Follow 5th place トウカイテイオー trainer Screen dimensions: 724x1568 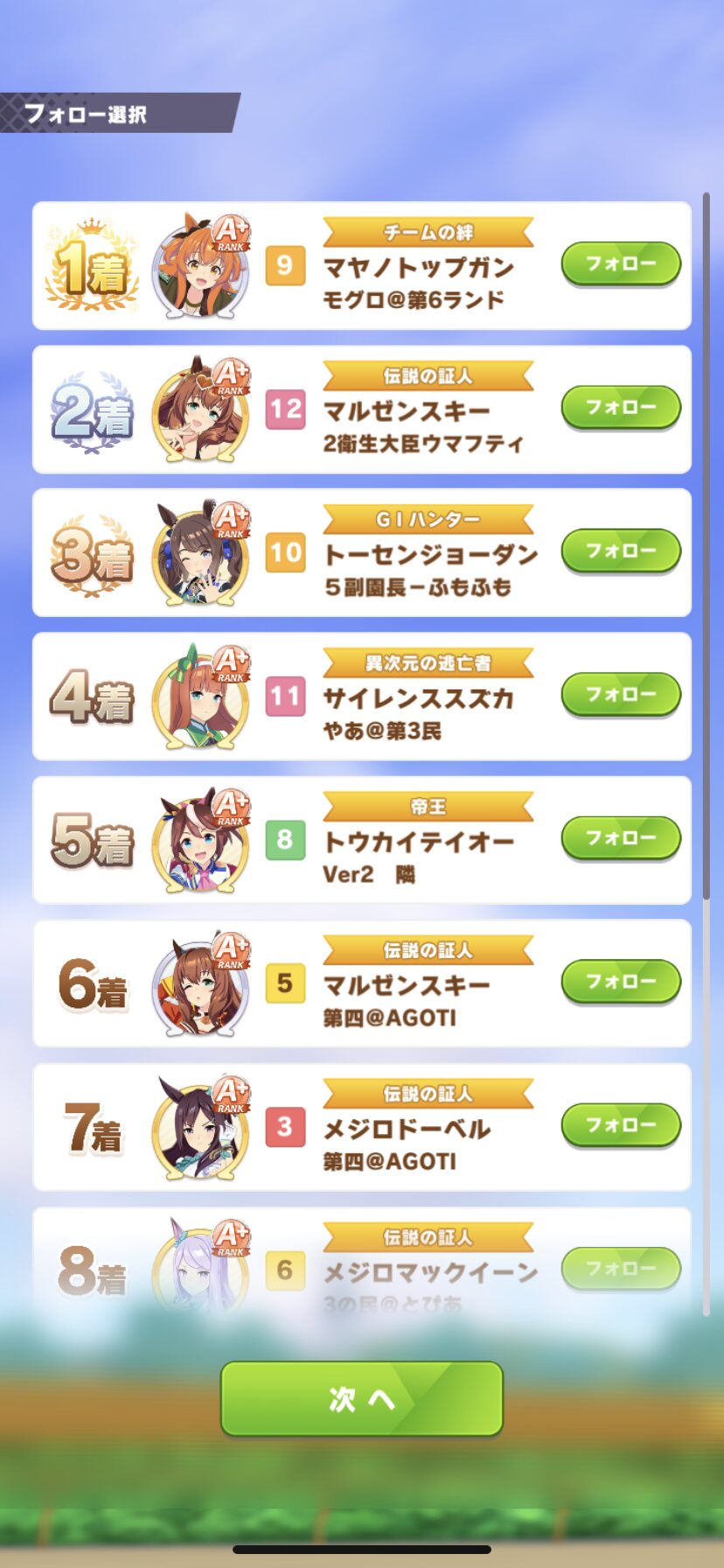621,838
